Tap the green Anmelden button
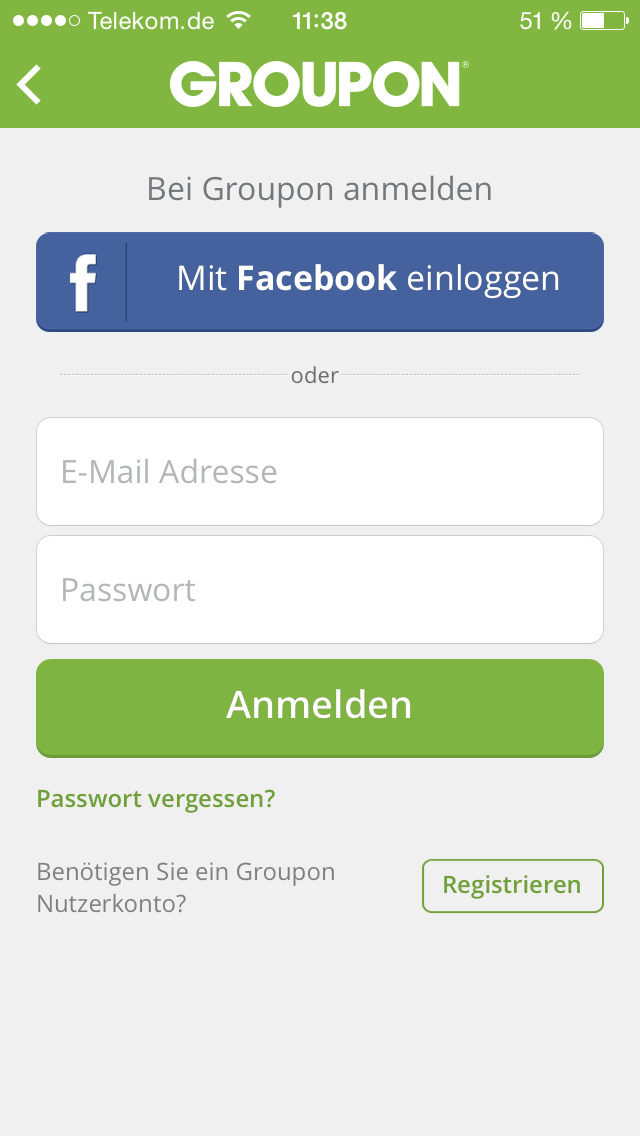 [320, 708]
